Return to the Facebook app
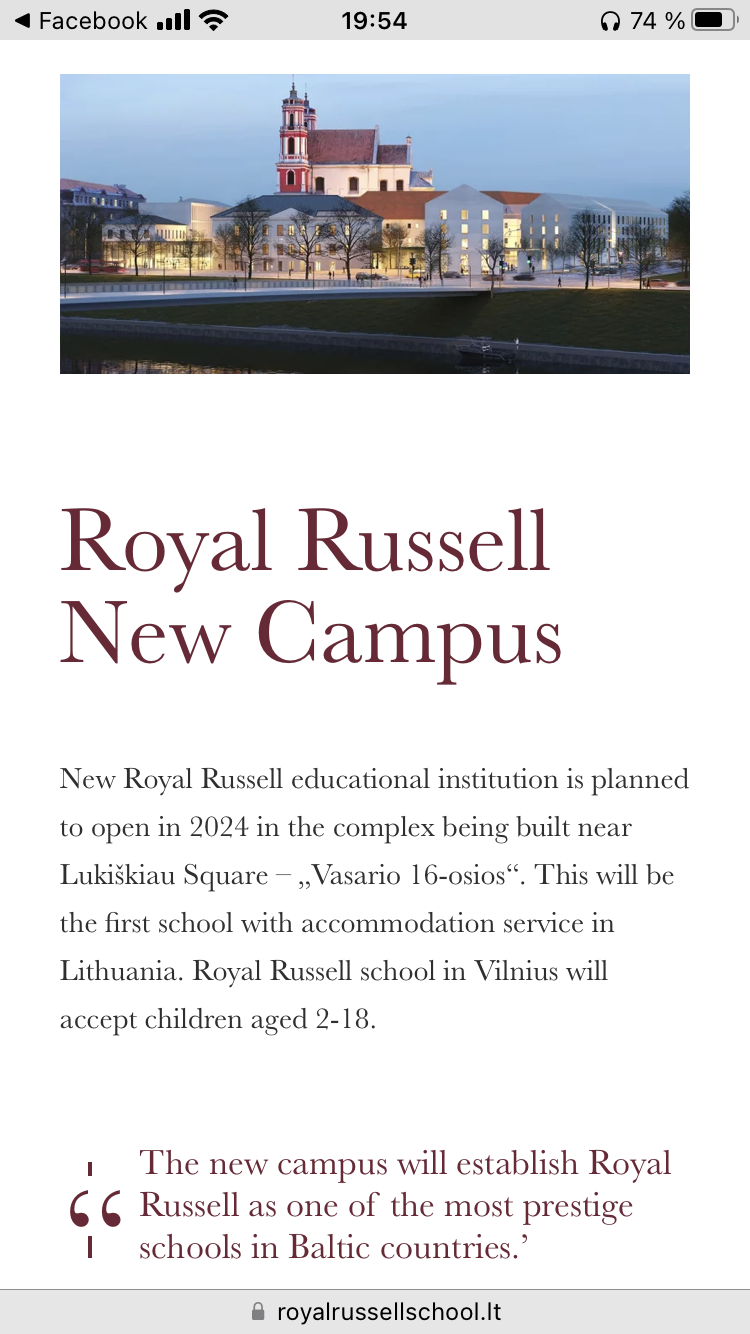Image resolution: width=750 pixels, height=1334 pixels. pyautogui.click(x=80, y=20)
